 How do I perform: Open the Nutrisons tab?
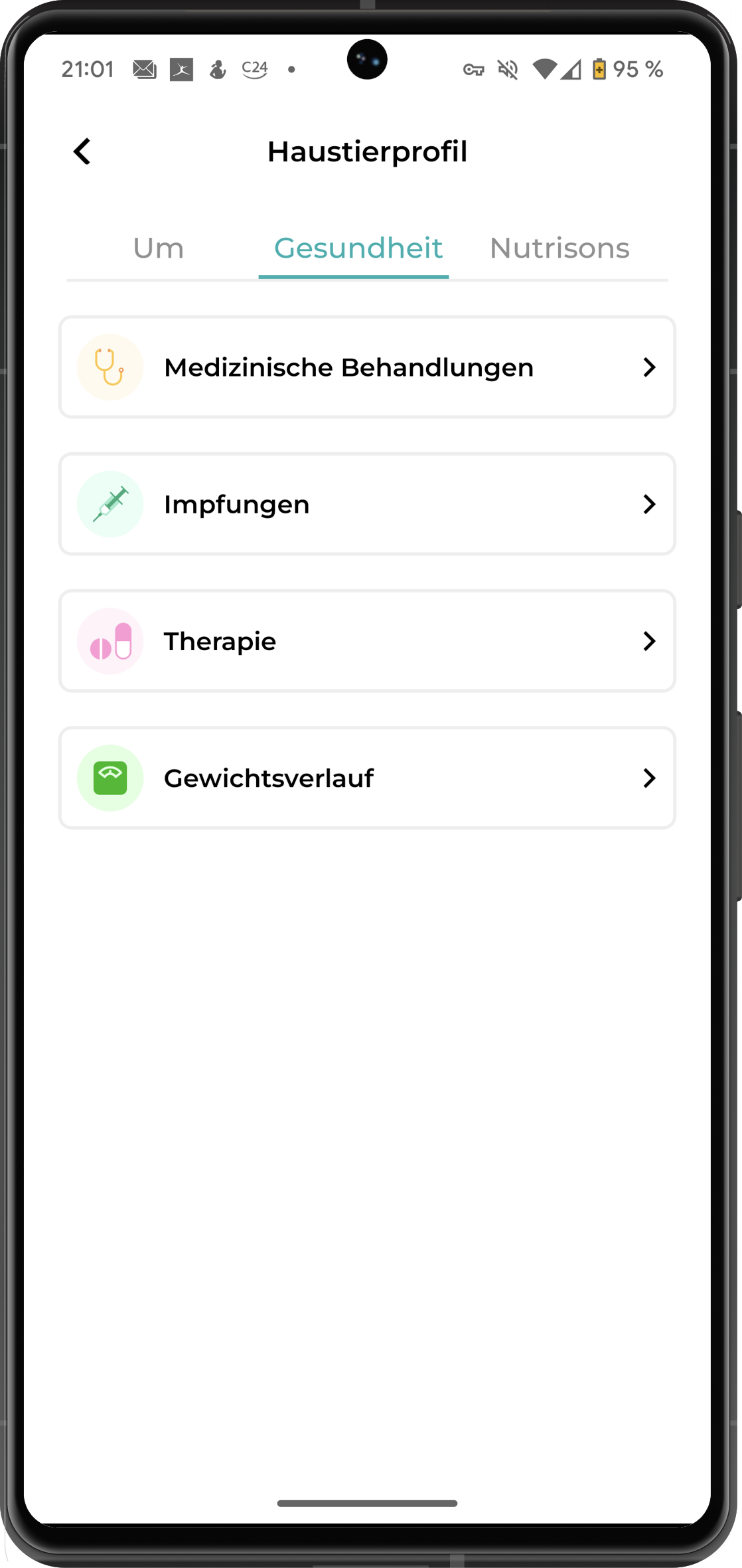(x=559, y=248)
